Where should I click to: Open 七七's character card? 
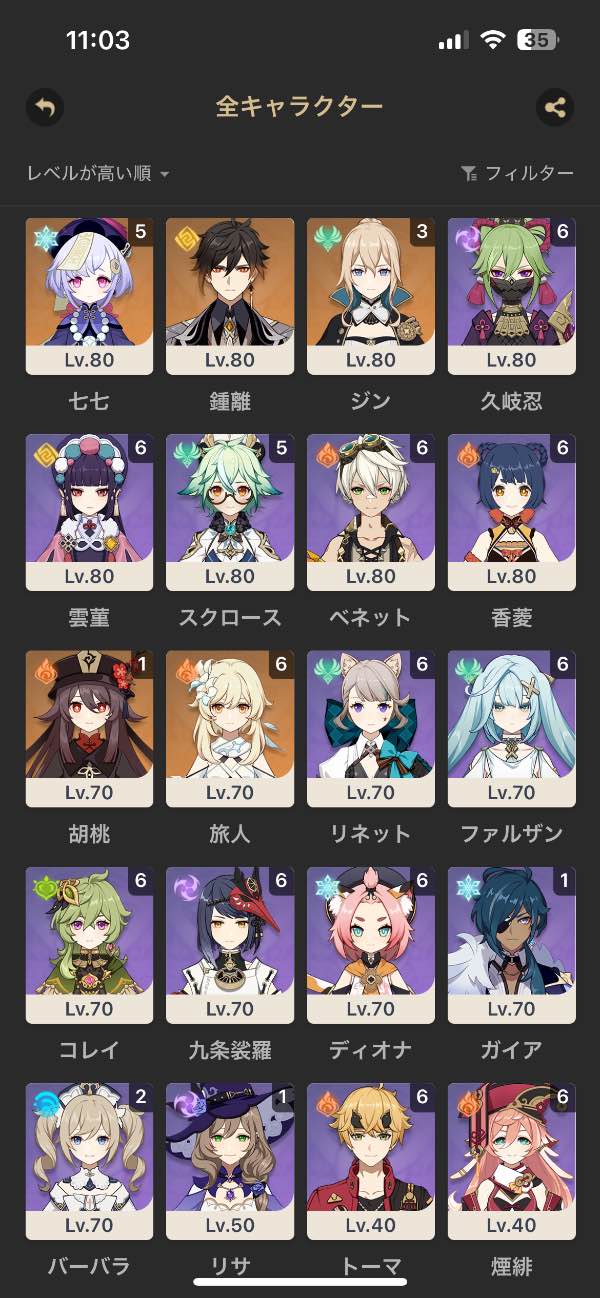click(x=89, y=296)
